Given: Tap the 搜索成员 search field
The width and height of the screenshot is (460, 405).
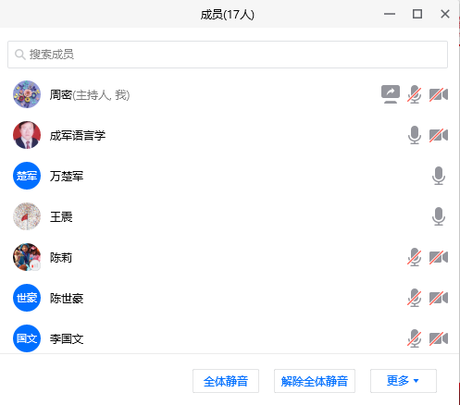Looking at the screenshot, I should click(227, 55).
